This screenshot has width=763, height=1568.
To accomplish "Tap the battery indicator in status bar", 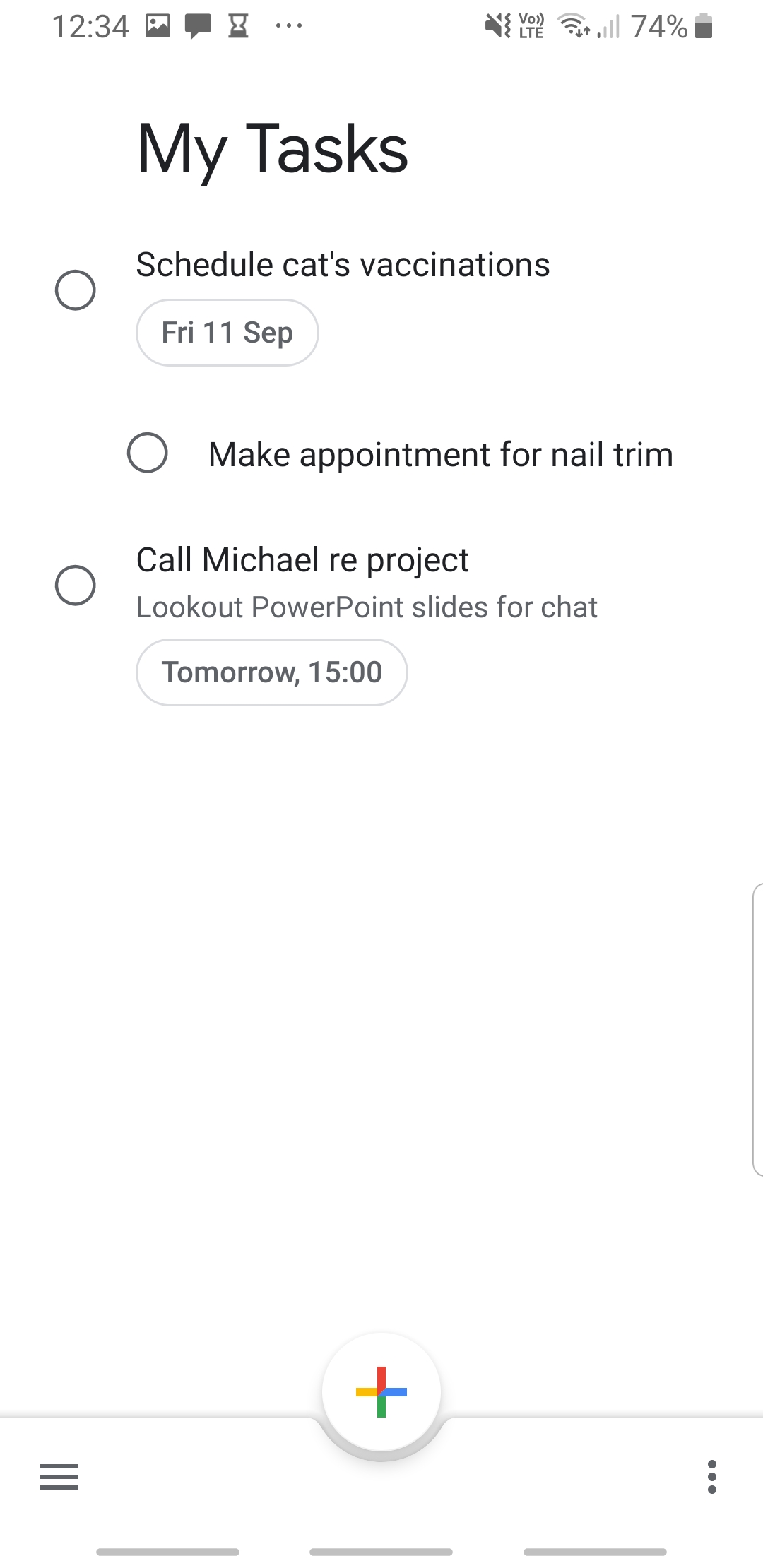I will click(x=704, y=26).
